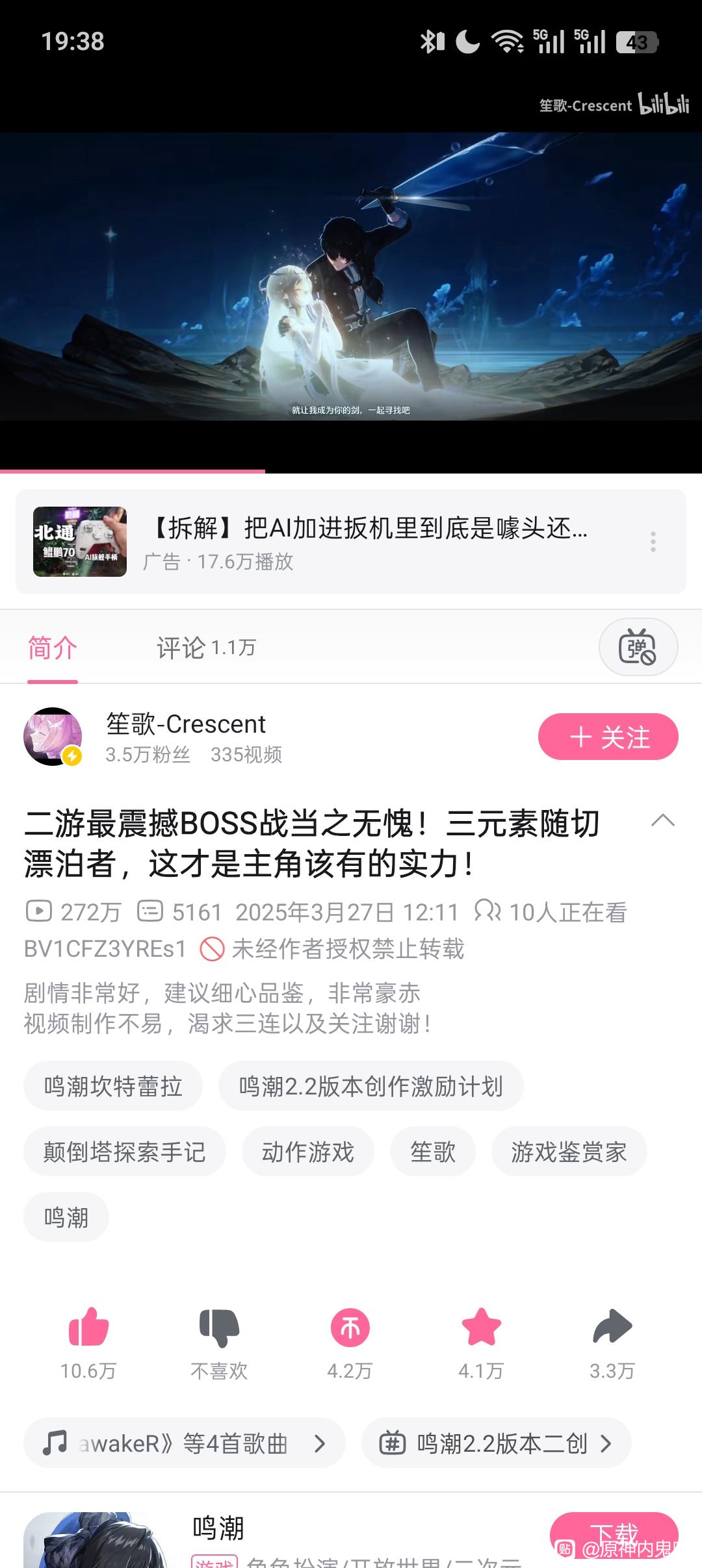Open the ad's three-dot options menu
Screen dimensions: 702x1568
click(x=653, y=542)
